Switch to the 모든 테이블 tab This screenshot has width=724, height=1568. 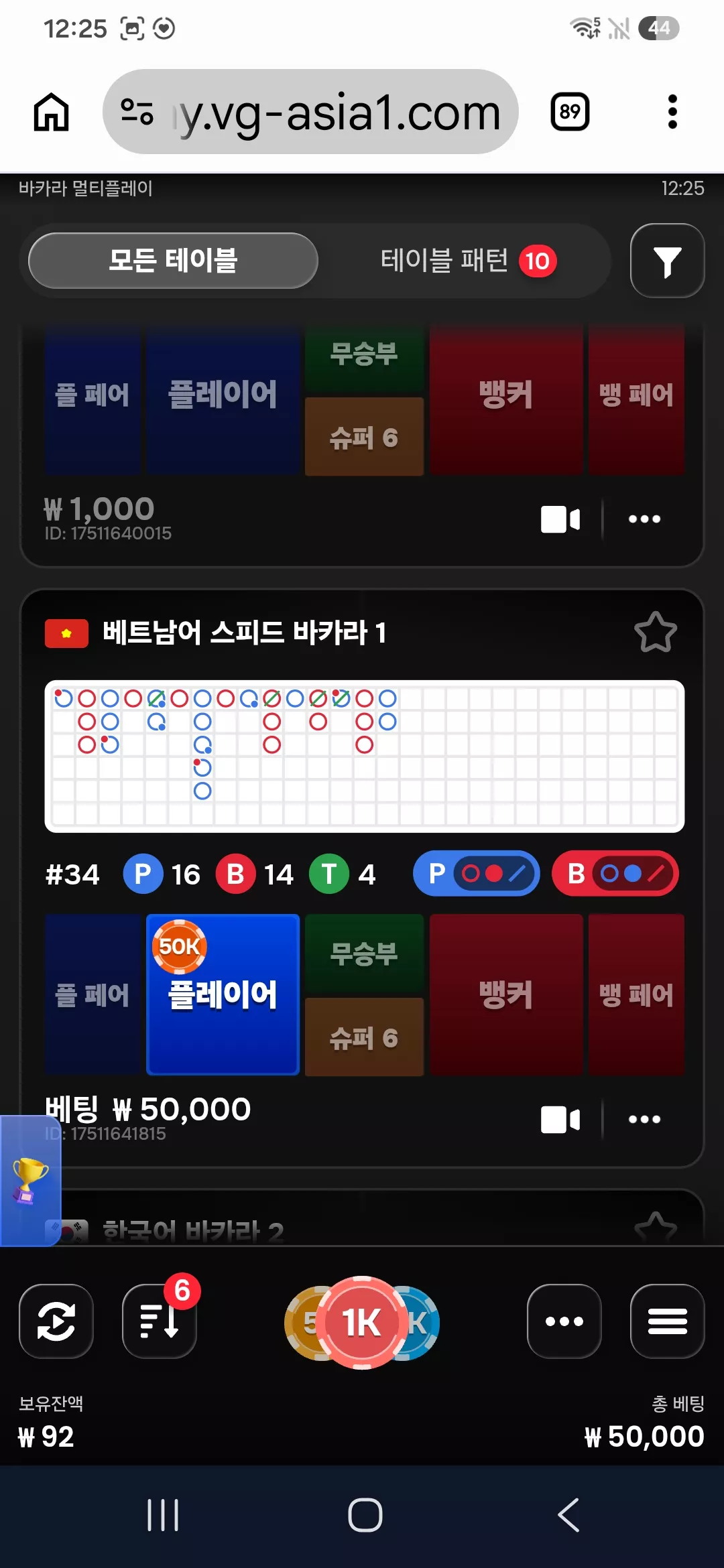point(173,261)
